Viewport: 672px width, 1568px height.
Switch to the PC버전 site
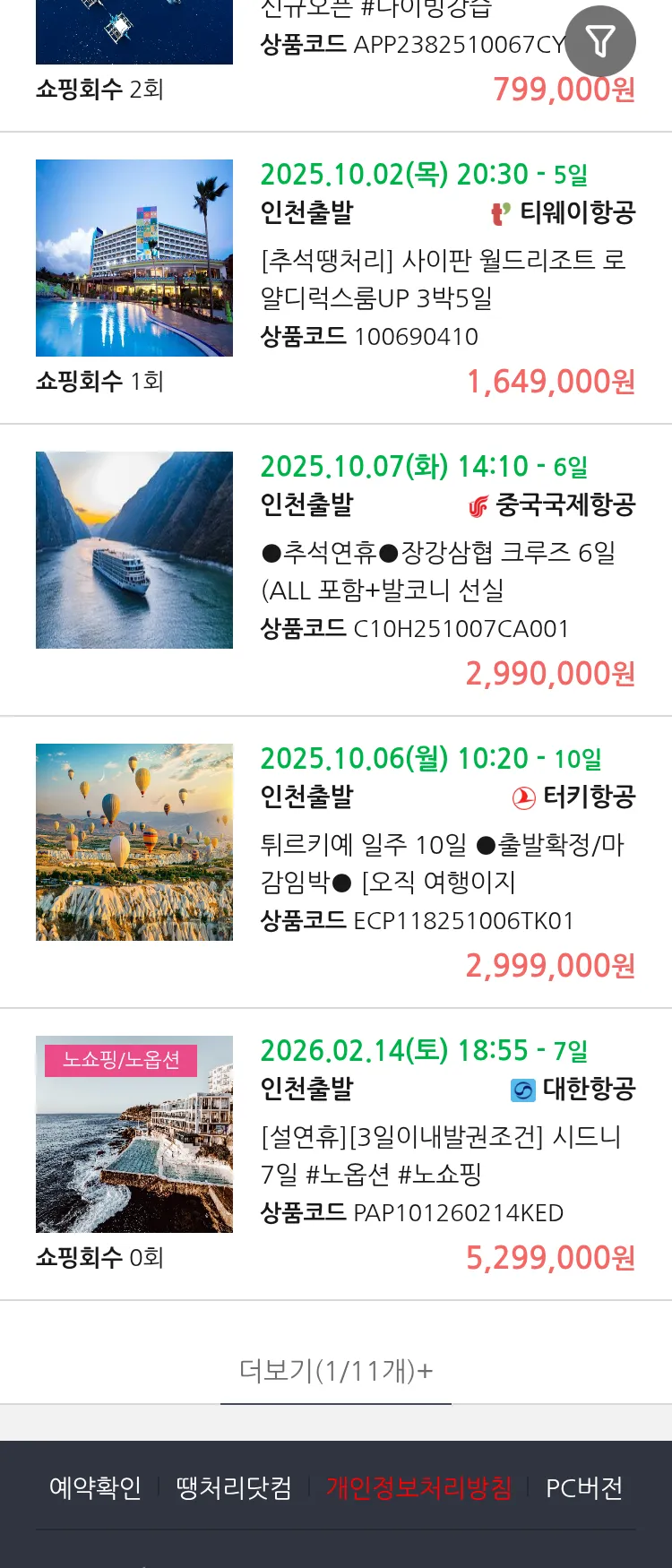coord(584,1488)
